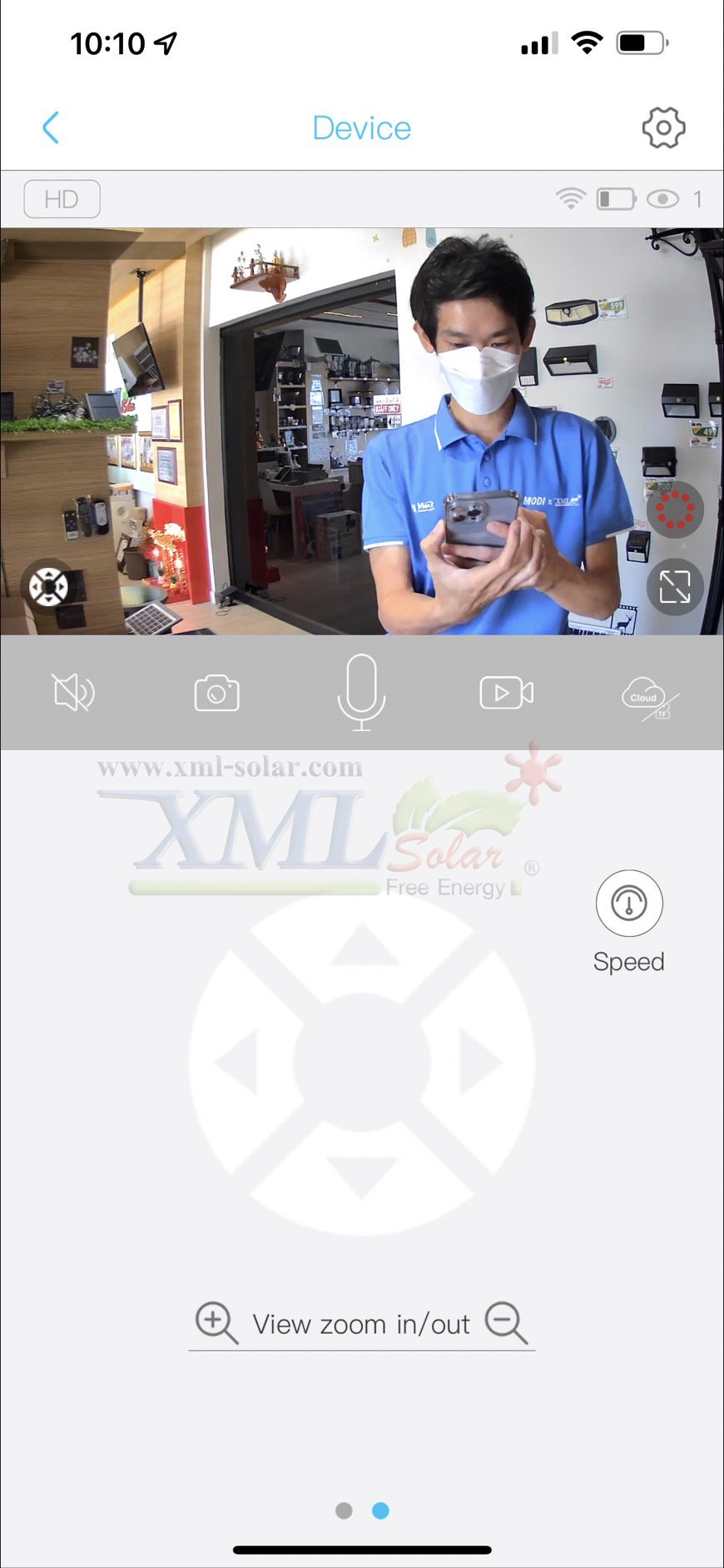Take a snapshot of the live view

pos(216,693)
